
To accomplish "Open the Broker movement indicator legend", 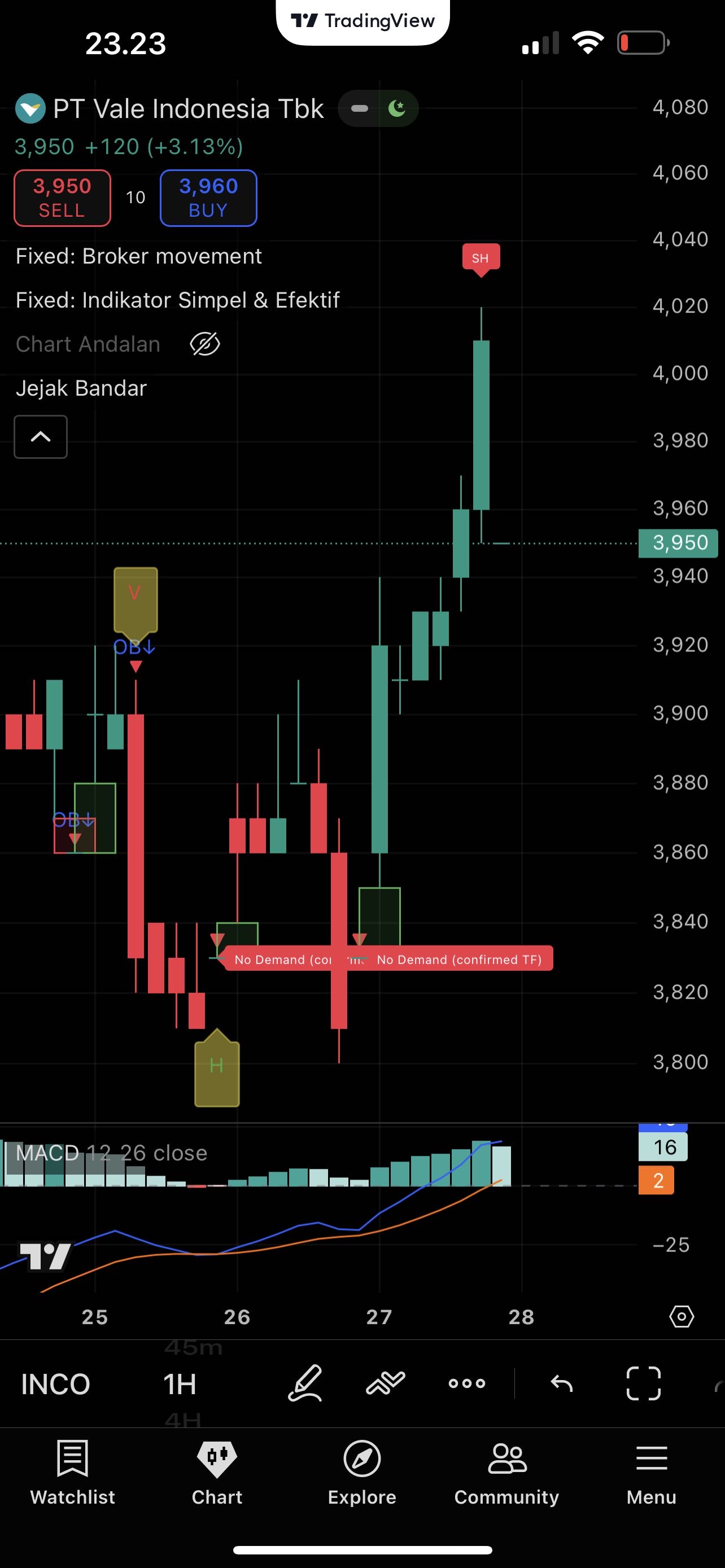I will (139, 256).
